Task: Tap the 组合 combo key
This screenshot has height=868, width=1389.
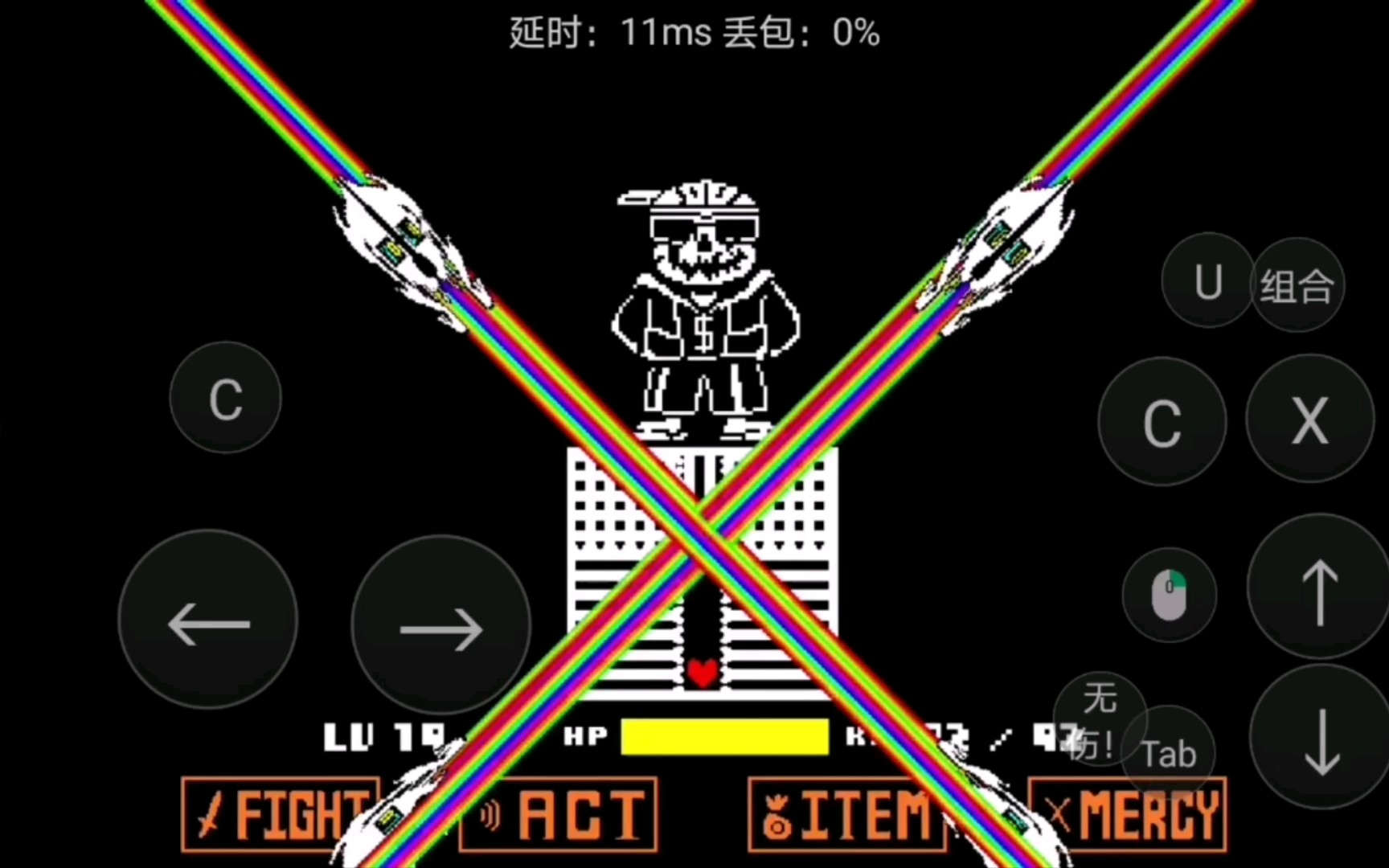Action: 1297,285
